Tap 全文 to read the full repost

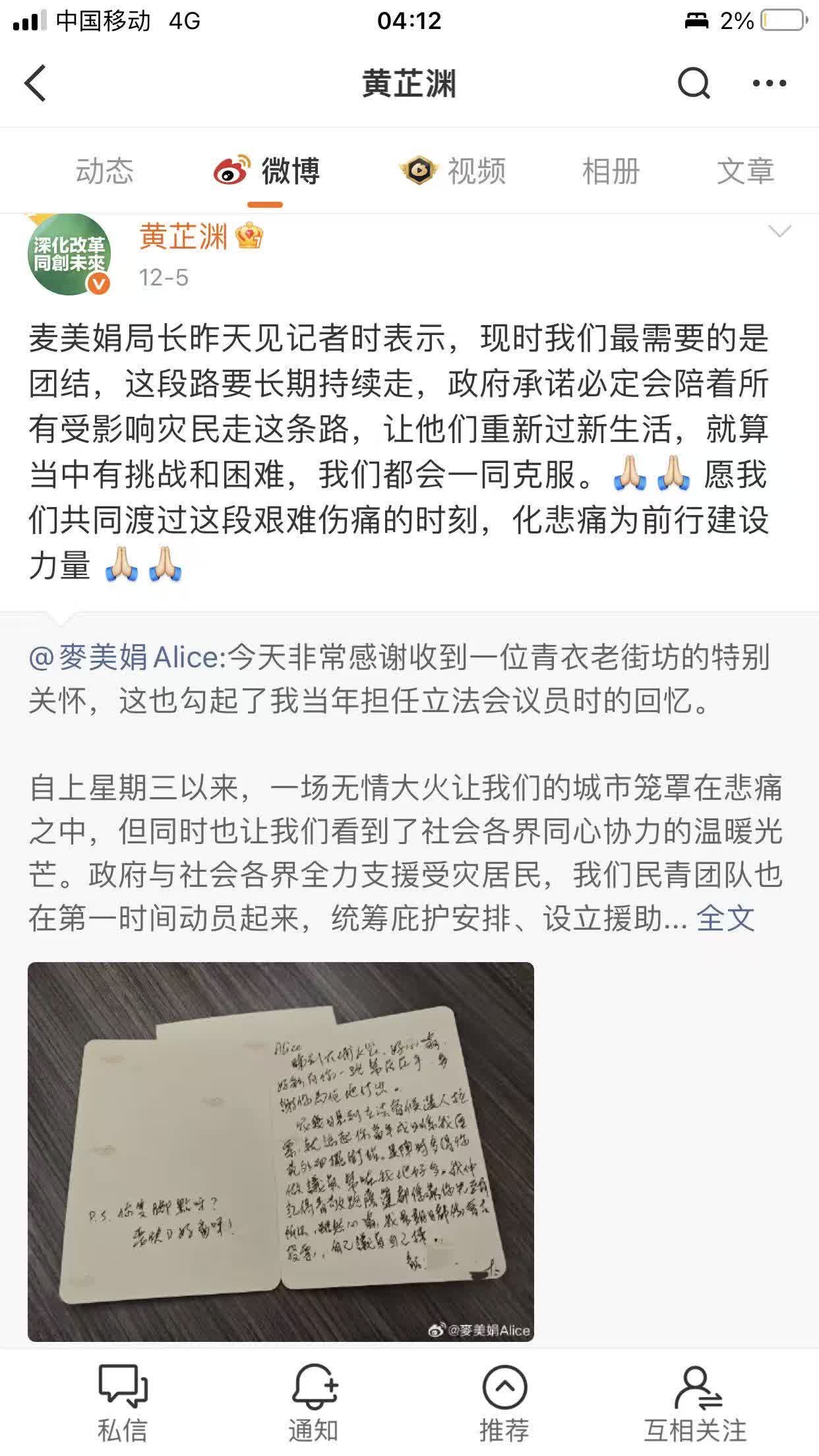pos(725,918)
